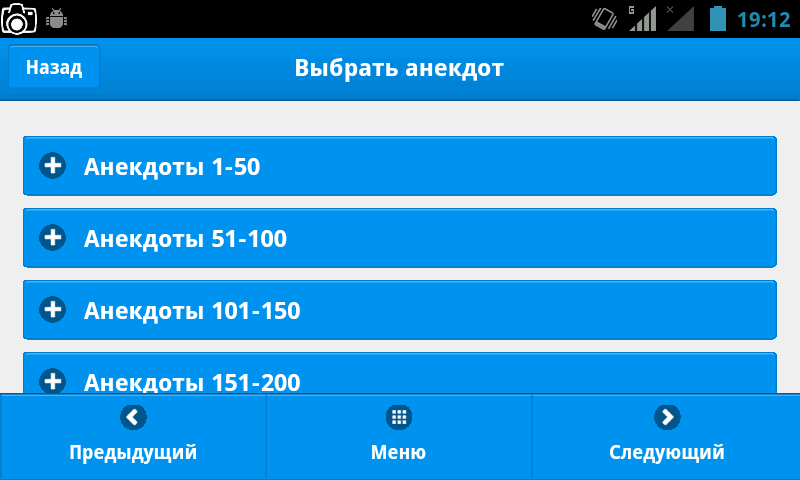Expand the Анекдоты 101-150 section
The image size is (800, 480).
(399, 311)
